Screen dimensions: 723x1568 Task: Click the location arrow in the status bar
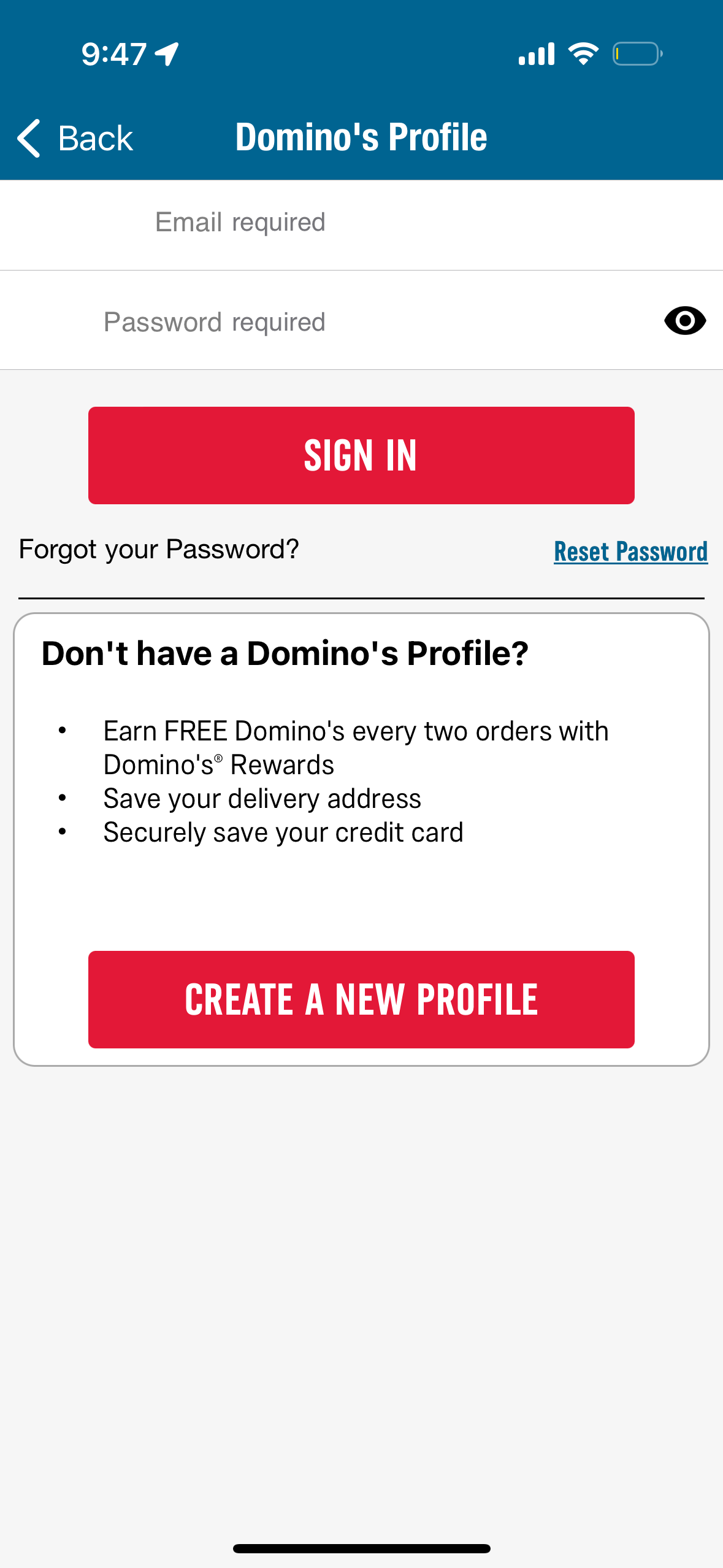(164, 53)
